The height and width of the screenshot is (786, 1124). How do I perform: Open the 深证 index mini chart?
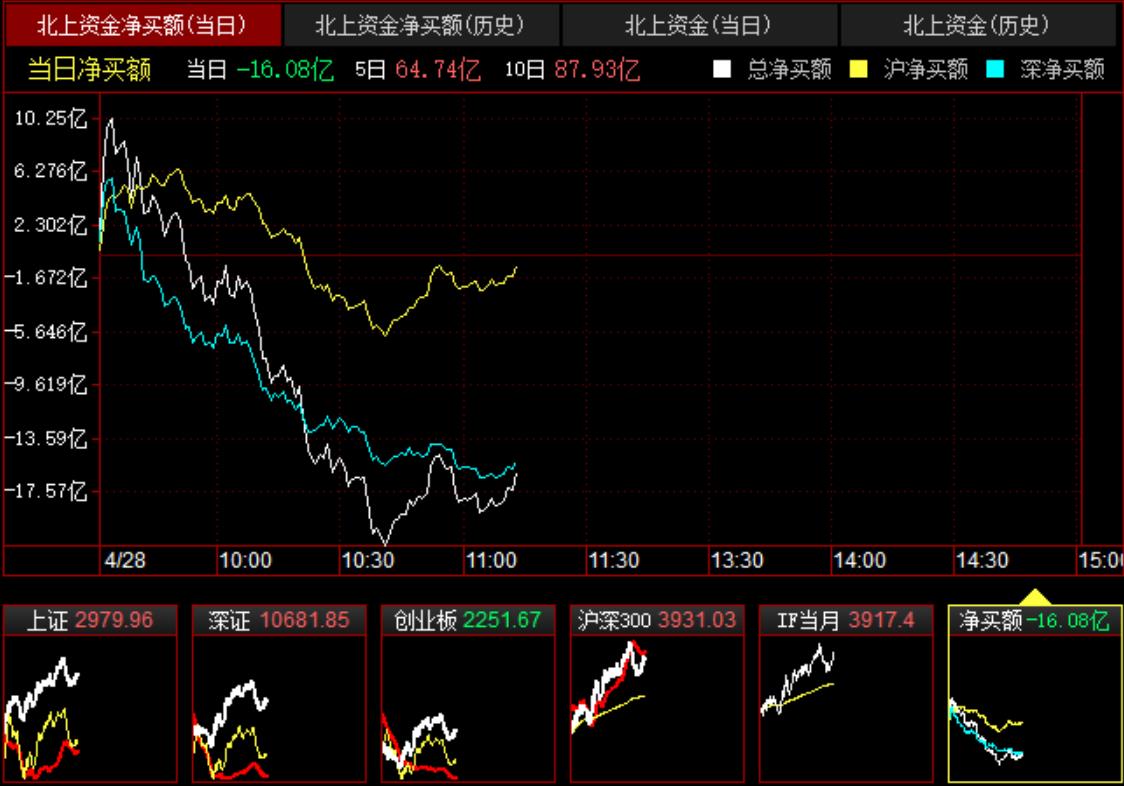(279, 694)
